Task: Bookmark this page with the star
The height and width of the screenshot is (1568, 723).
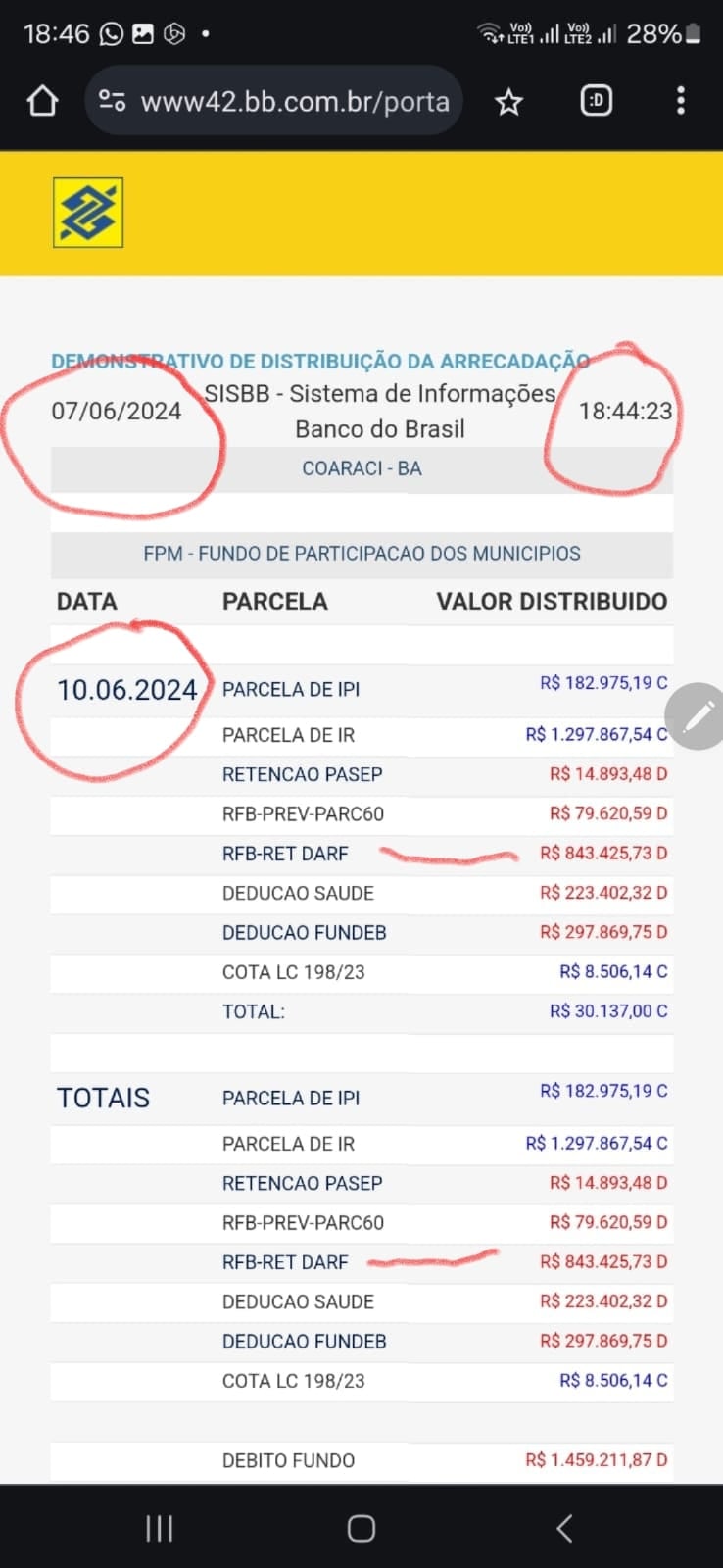Action: point(508,101)
